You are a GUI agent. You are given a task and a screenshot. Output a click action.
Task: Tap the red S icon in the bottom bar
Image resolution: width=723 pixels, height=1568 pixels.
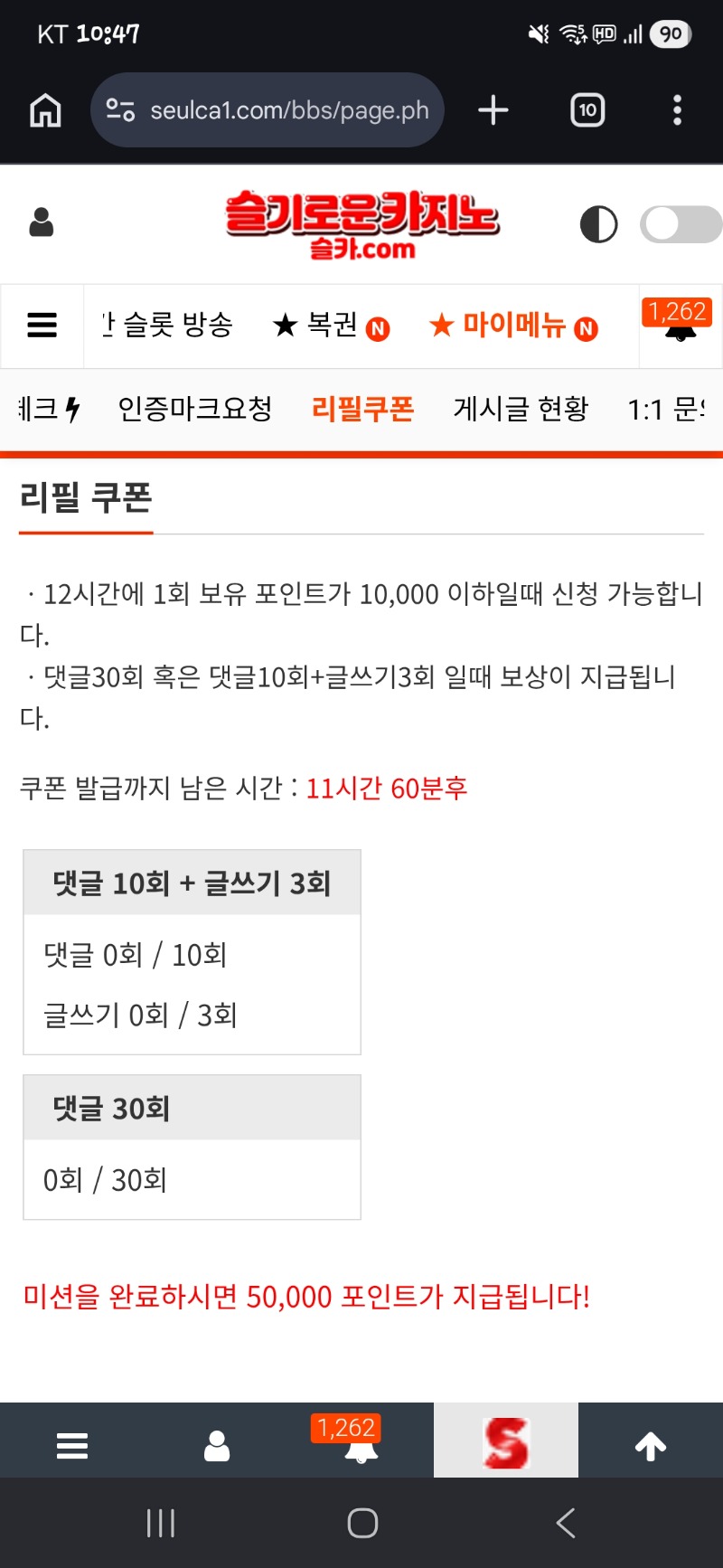click(x=506, y=1442)
